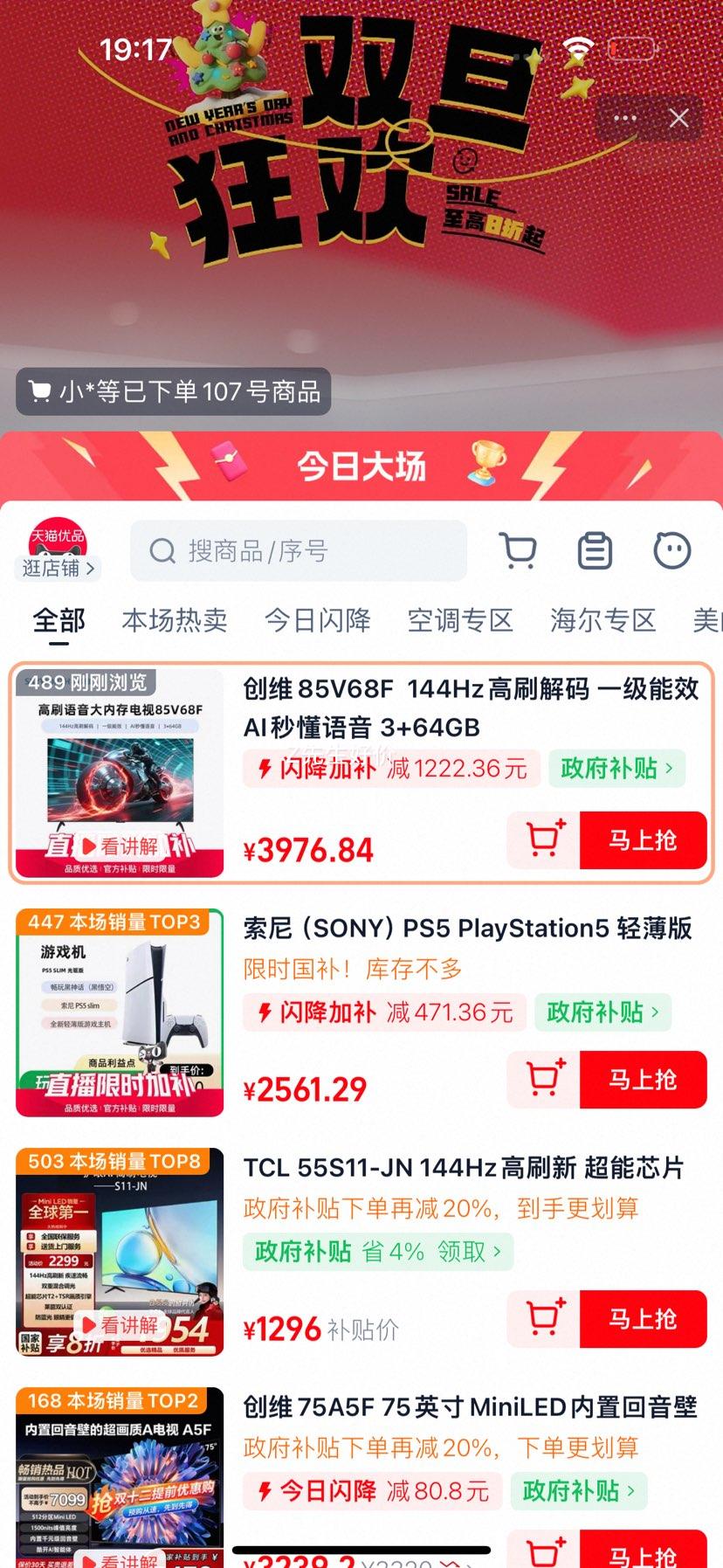723x1568 pixels.
Task: Tap 马上抢 on the PS5 item
Action: pos(644,1079)
